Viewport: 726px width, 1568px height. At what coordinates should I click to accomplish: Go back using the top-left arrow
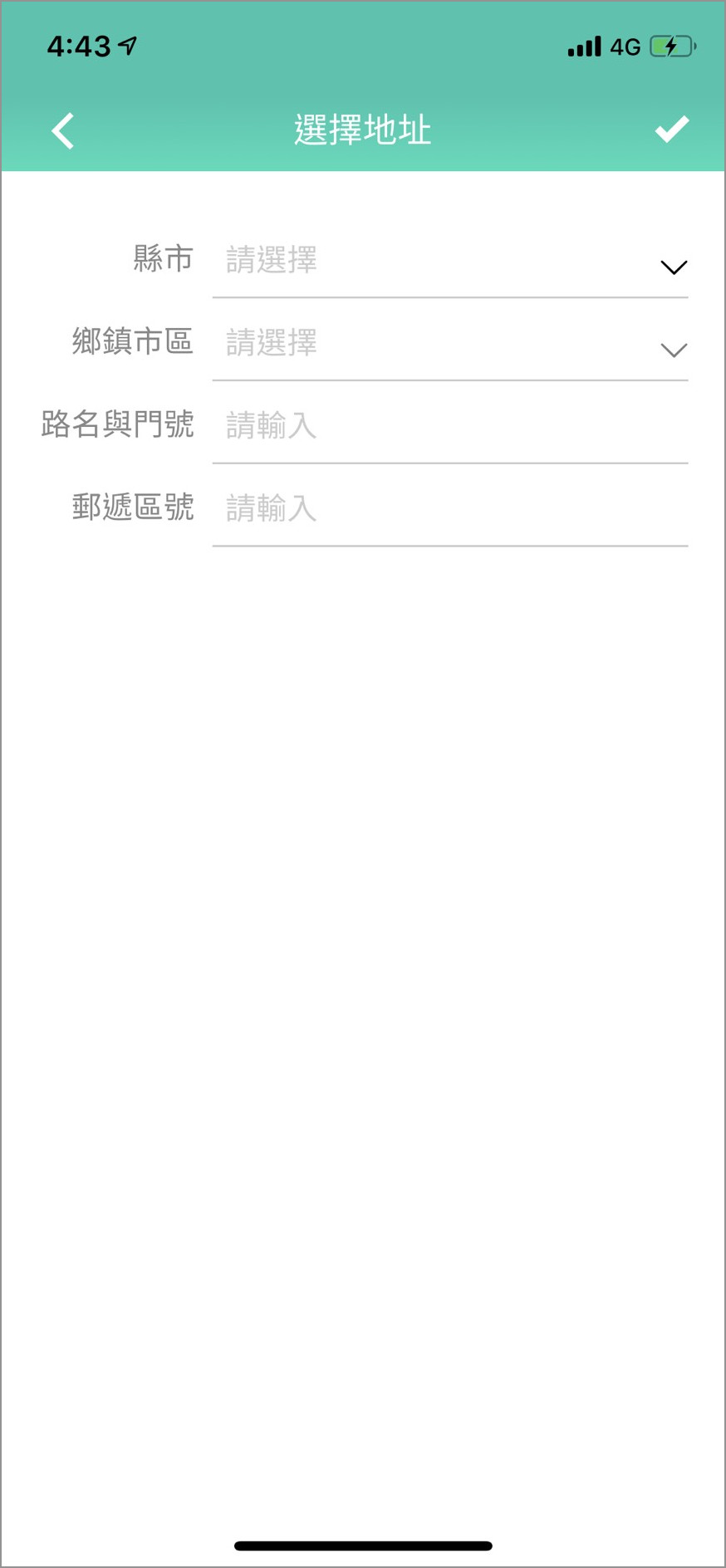pyautogui.click(x=63, y=130)
